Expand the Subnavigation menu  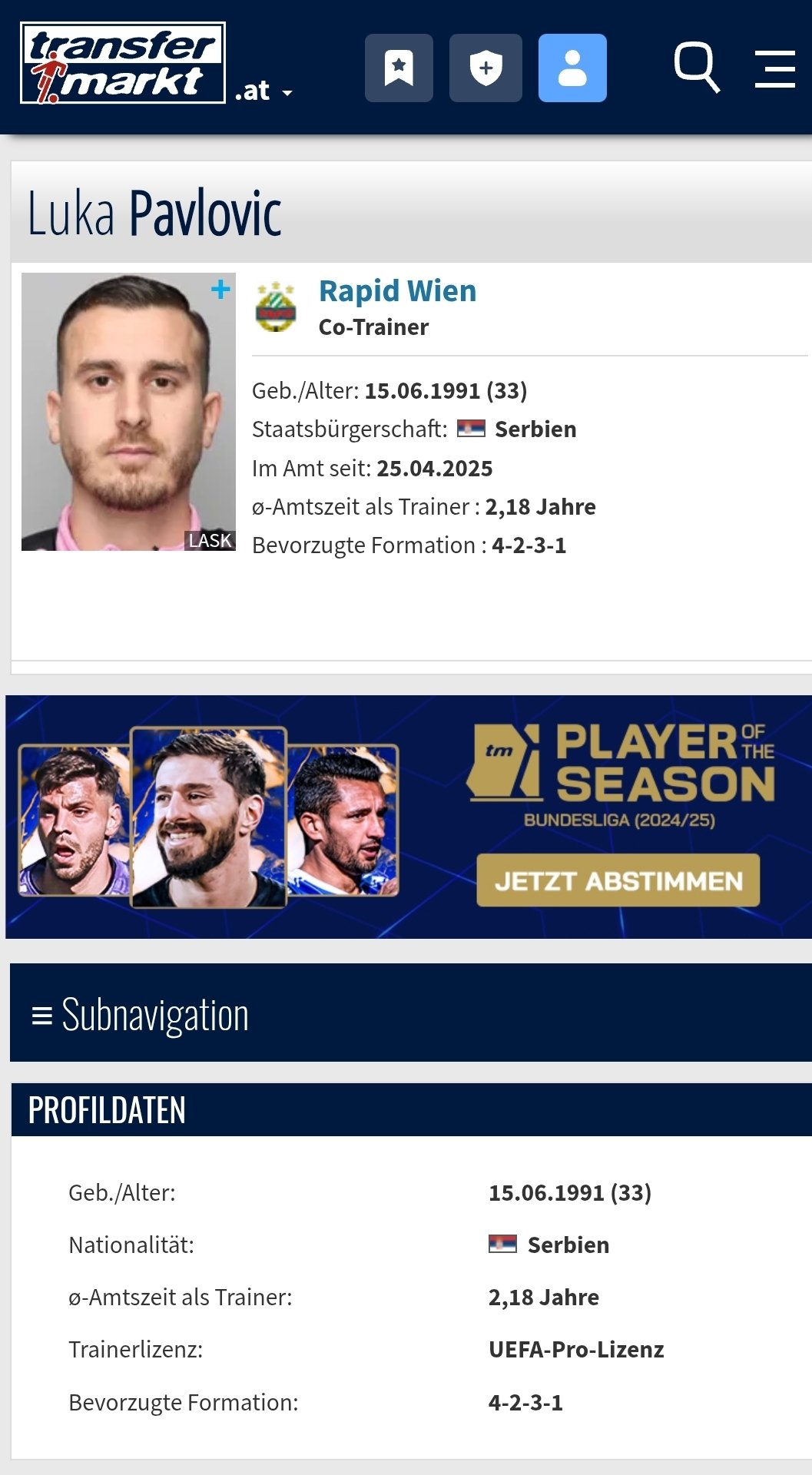point(411,1013)
